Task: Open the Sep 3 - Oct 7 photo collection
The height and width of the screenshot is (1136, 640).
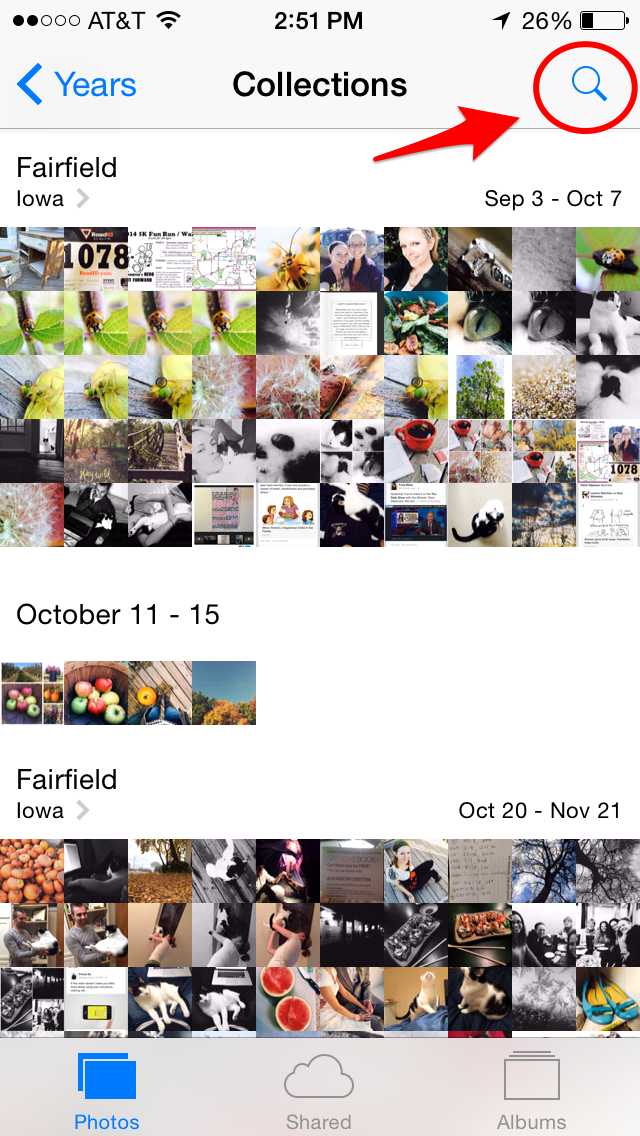Action: click(320, 387)
